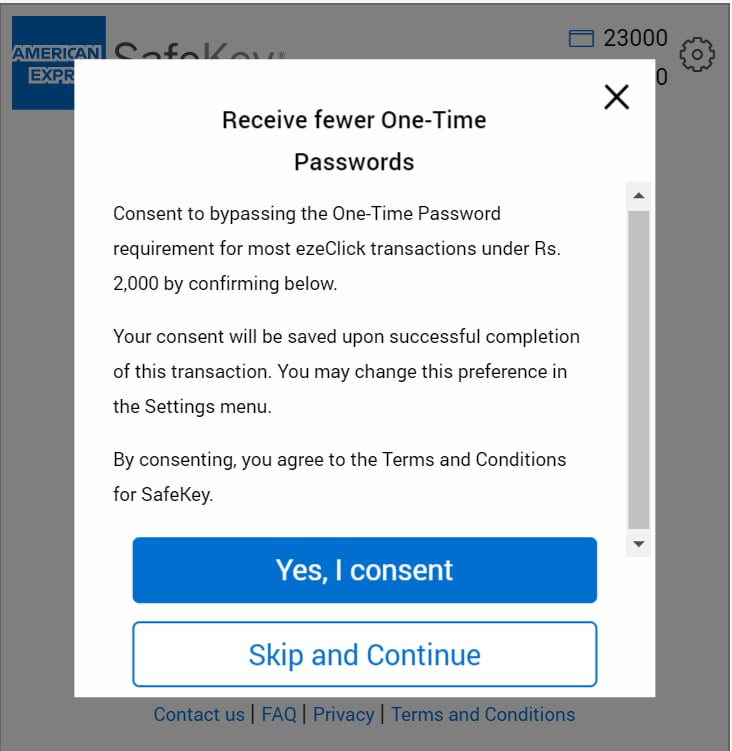This screenshot has width=732, height=751.
Task: Choose Skip and Continue
Action: pyautogui.click(x=364, y=654)
